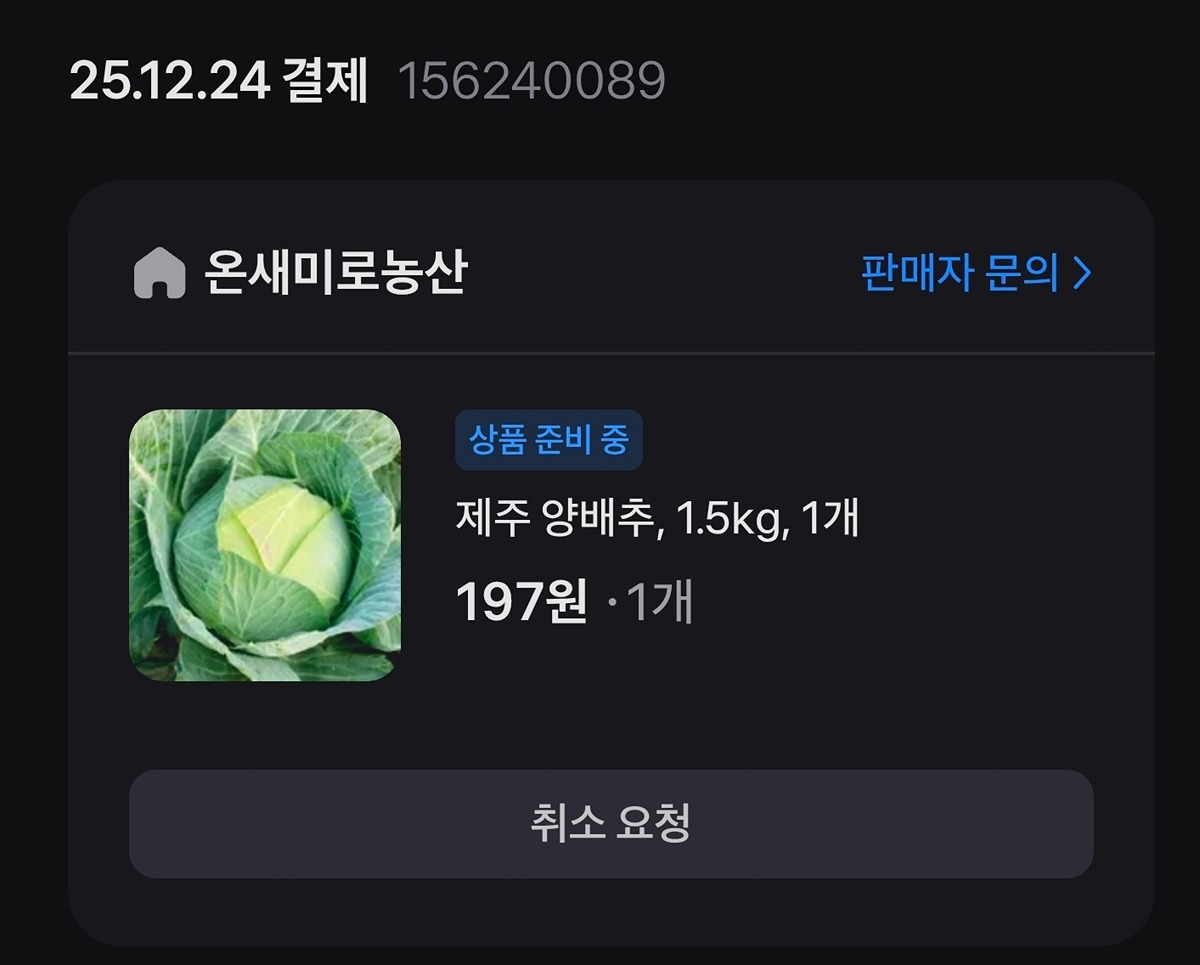Image resolution: width=1200 pixels, height=965 pixels.
Task: Tap the 취소 요청 button
Action: (x=610, y=824)
